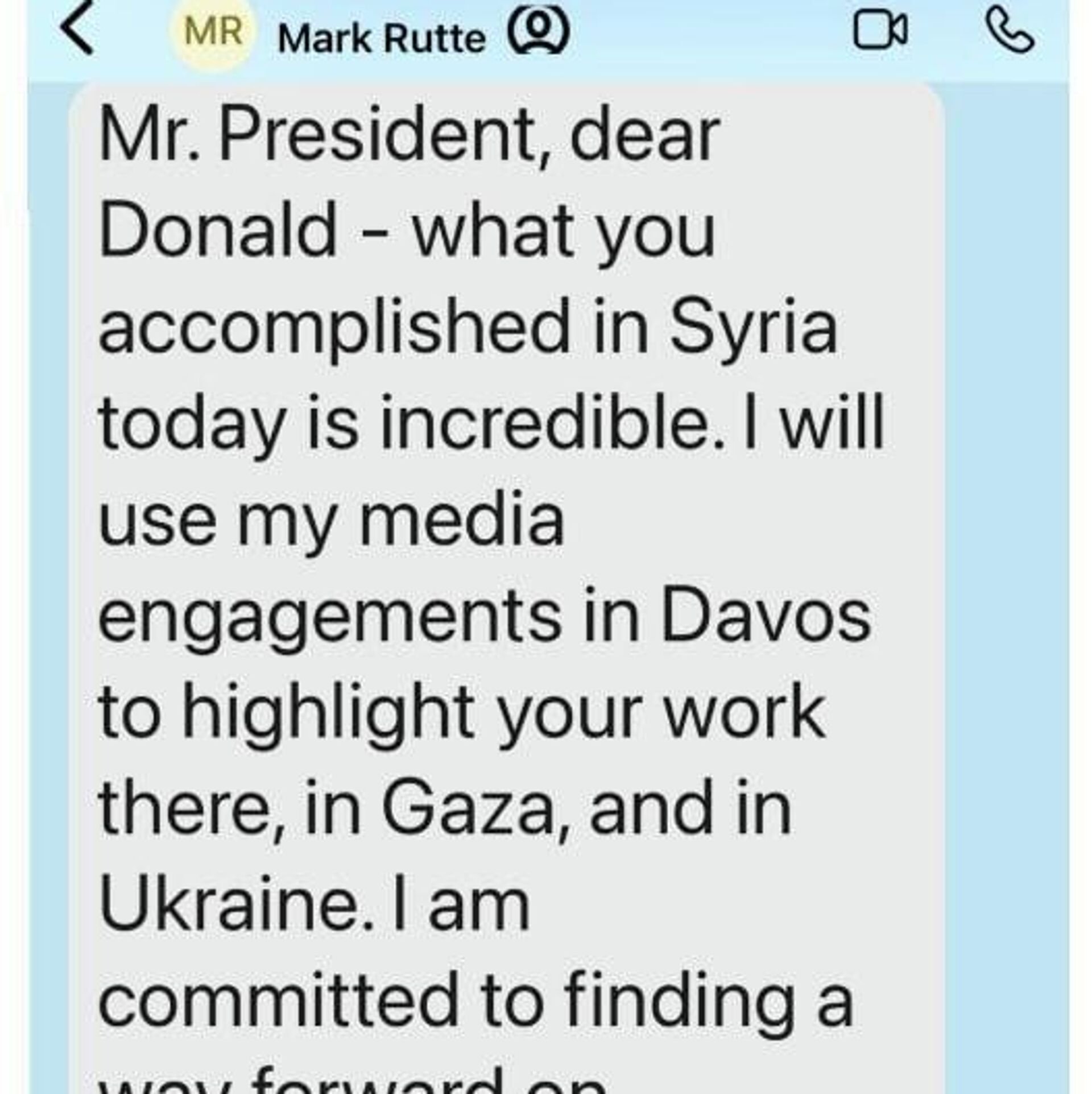This screenshot has height=1094, width=1092.
Task: Open Mark Rutte's contact details
Action: click(x=382, y=39)
